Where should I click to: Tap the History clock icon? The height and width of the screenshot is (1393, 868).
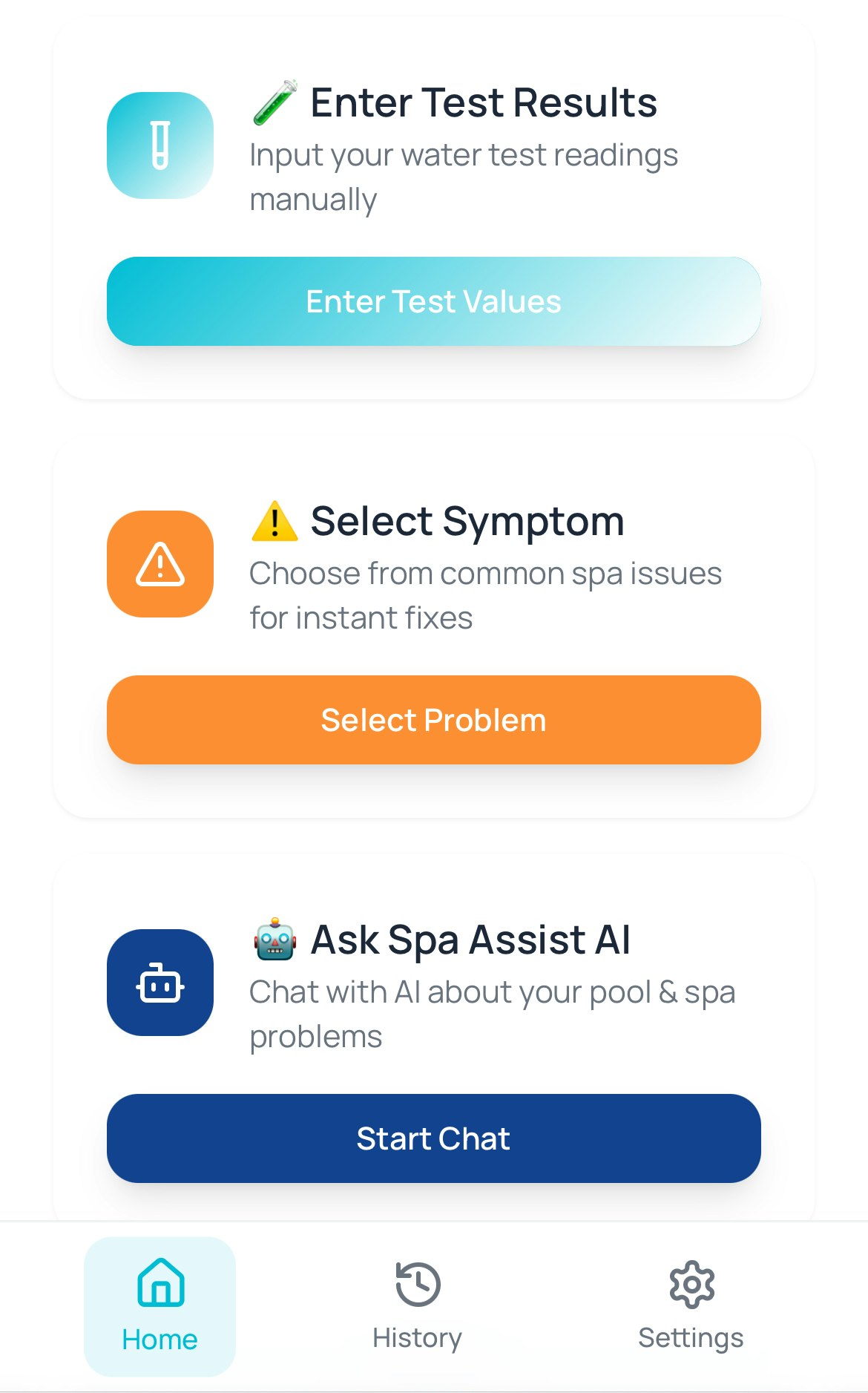click(x=417, y=1282)
